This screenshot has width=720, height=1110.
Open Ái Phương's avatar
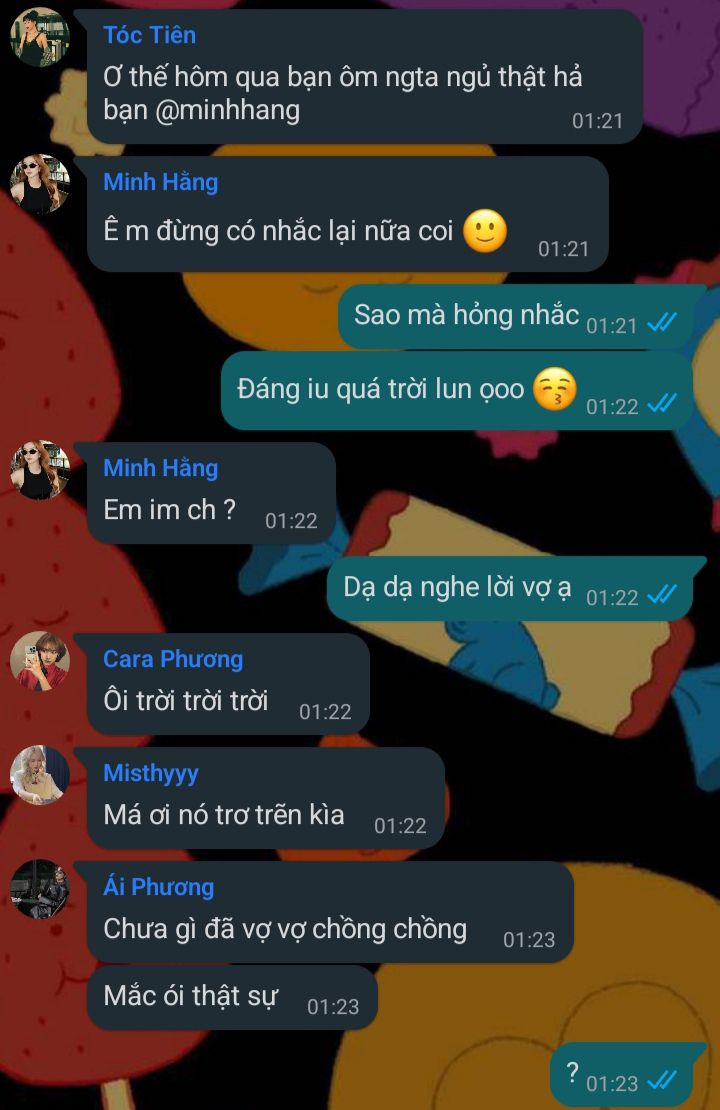[x=40, y=888]
